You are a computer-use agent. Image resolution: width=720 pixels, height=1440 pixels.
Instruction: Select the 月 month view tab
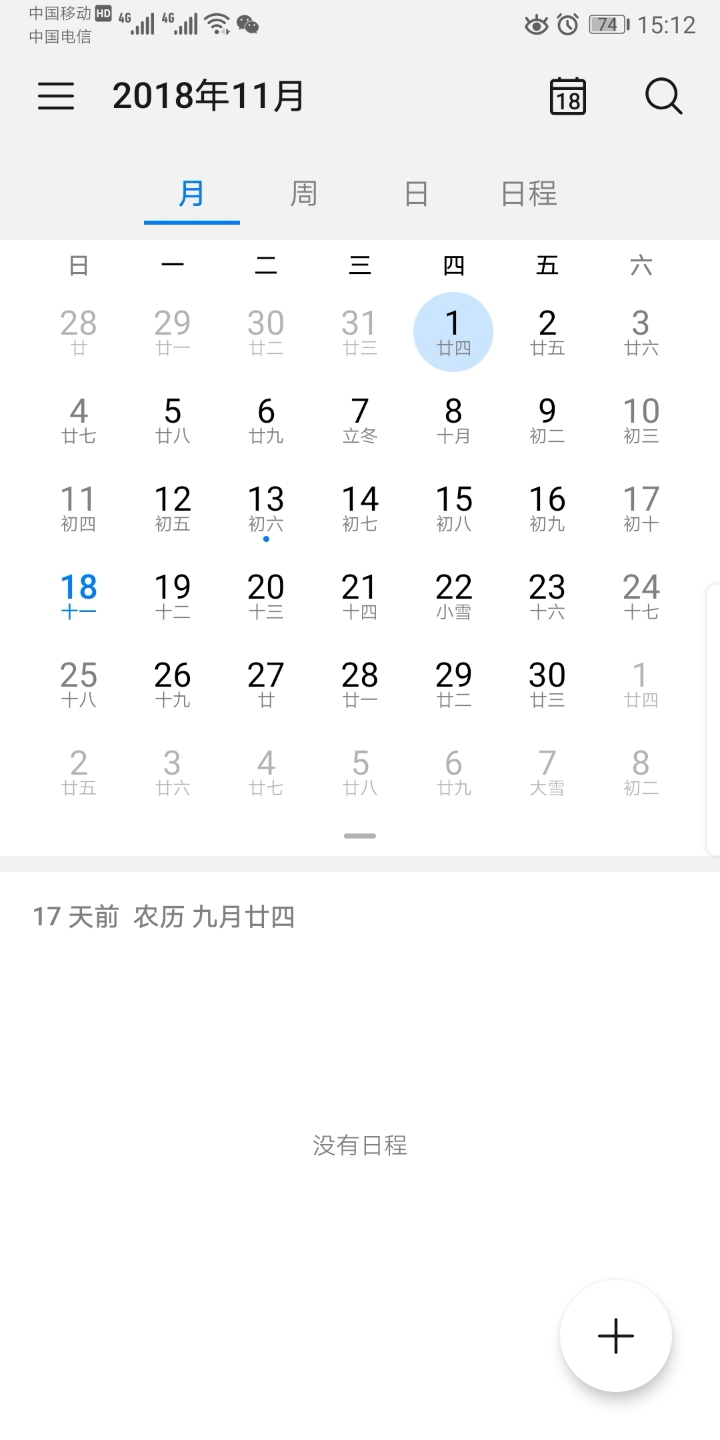pos(192,193)
